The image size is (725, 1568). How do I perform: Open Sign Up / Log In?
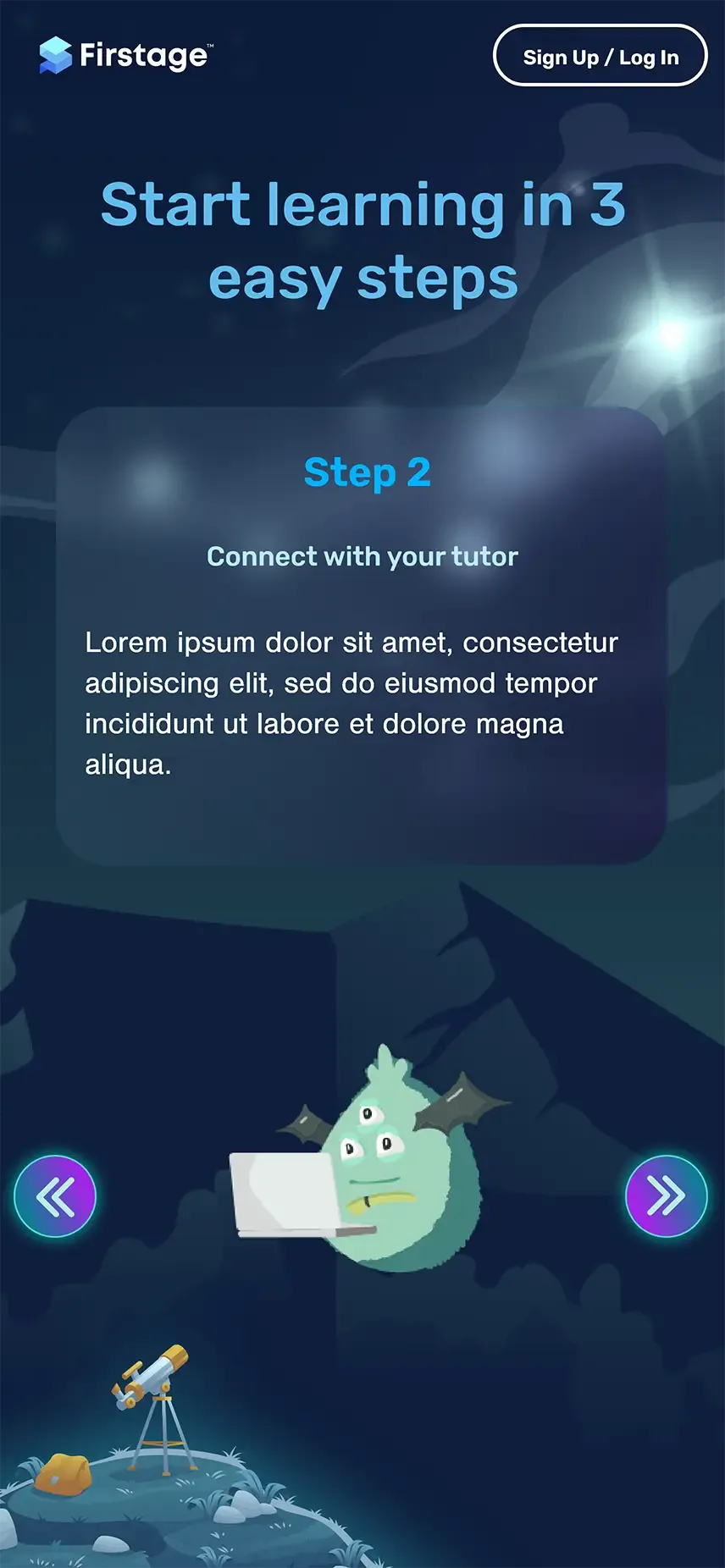pyautogui.click(x=600, y=56)
